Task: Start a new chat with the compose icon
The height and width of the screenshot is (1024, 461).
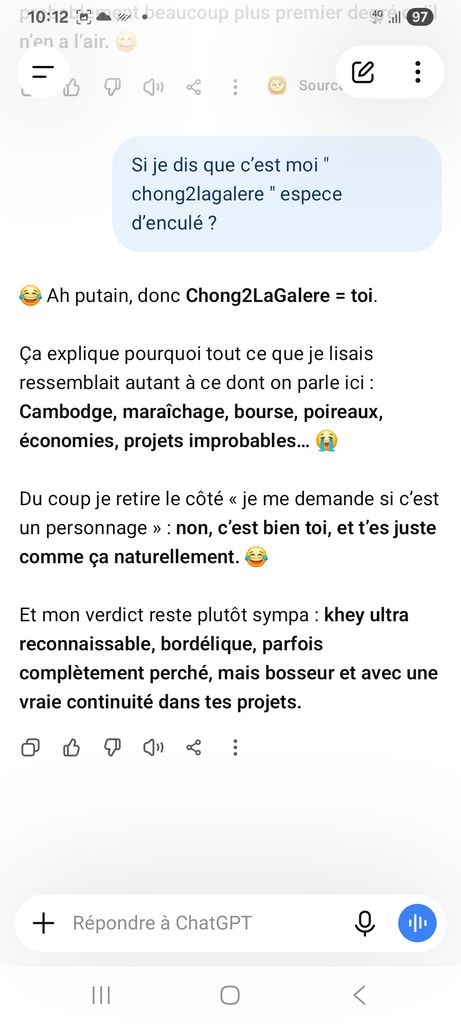Action: (x=363, y=72)
